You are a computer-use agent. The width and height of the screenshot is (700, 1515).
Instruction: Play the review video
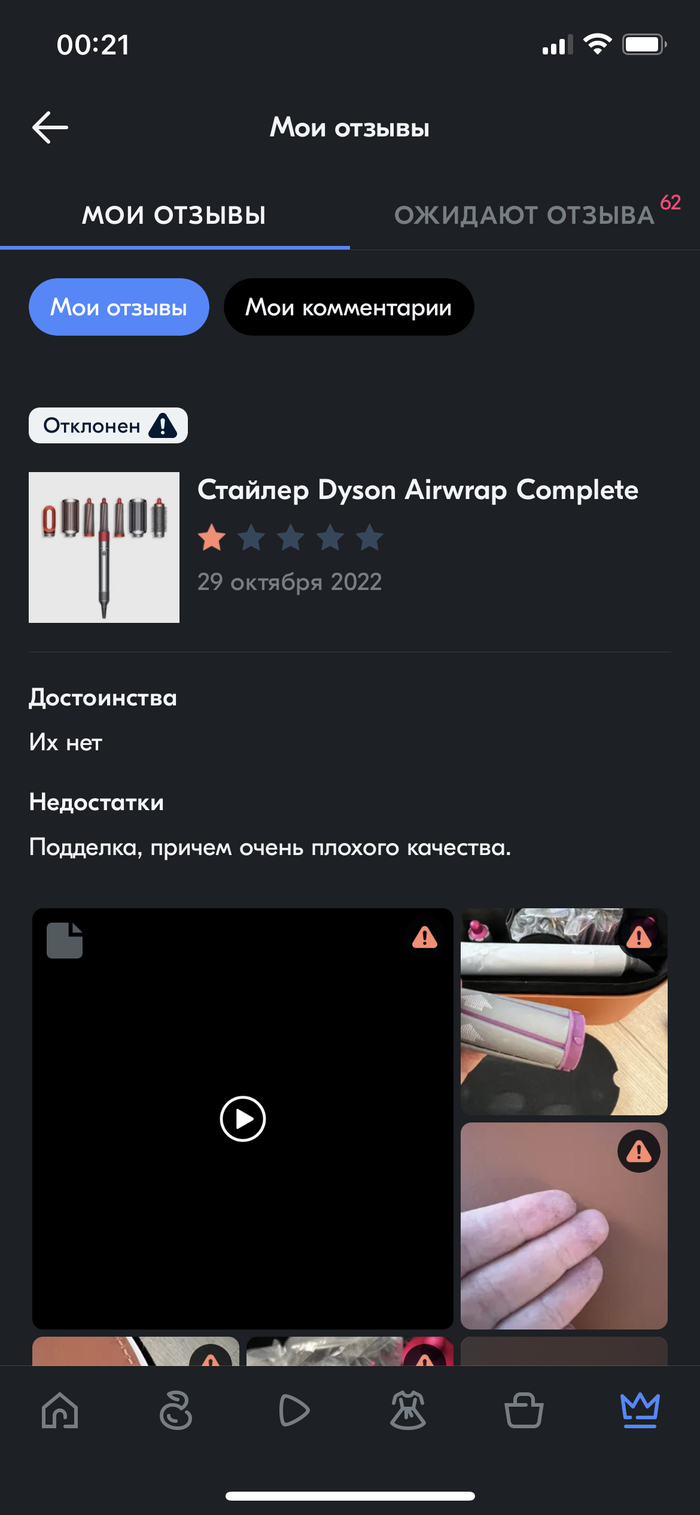pos(242,1118)
